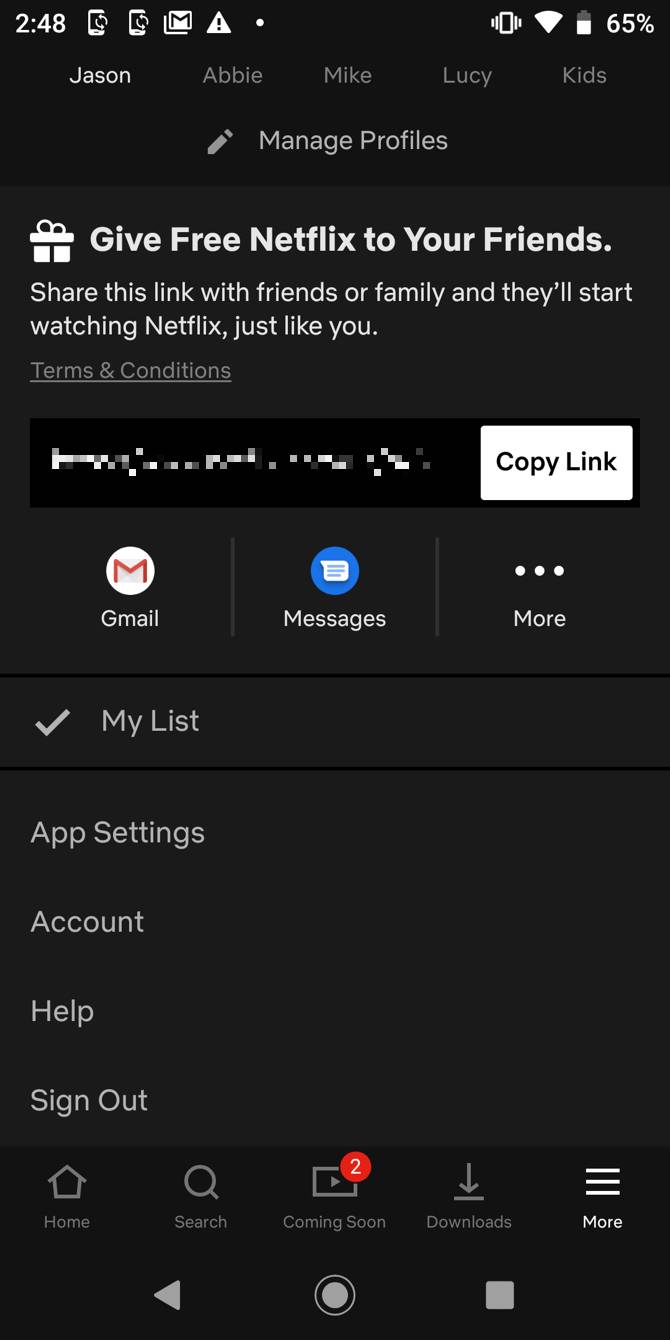Open the Account page

[x=88, y=922]
